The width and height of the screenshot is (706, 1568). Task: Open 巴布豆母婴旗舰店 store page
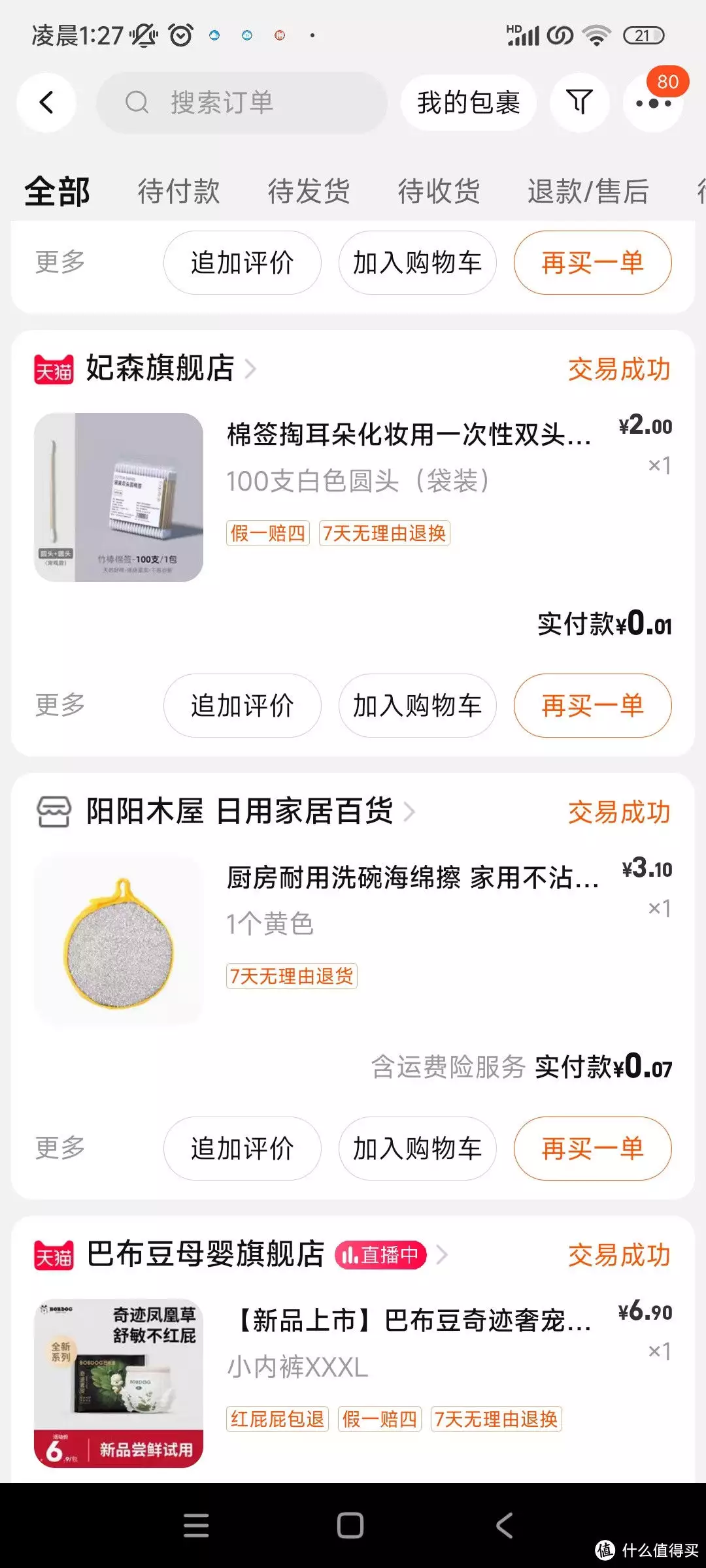pyautogui.click(x=205, y=1254)
